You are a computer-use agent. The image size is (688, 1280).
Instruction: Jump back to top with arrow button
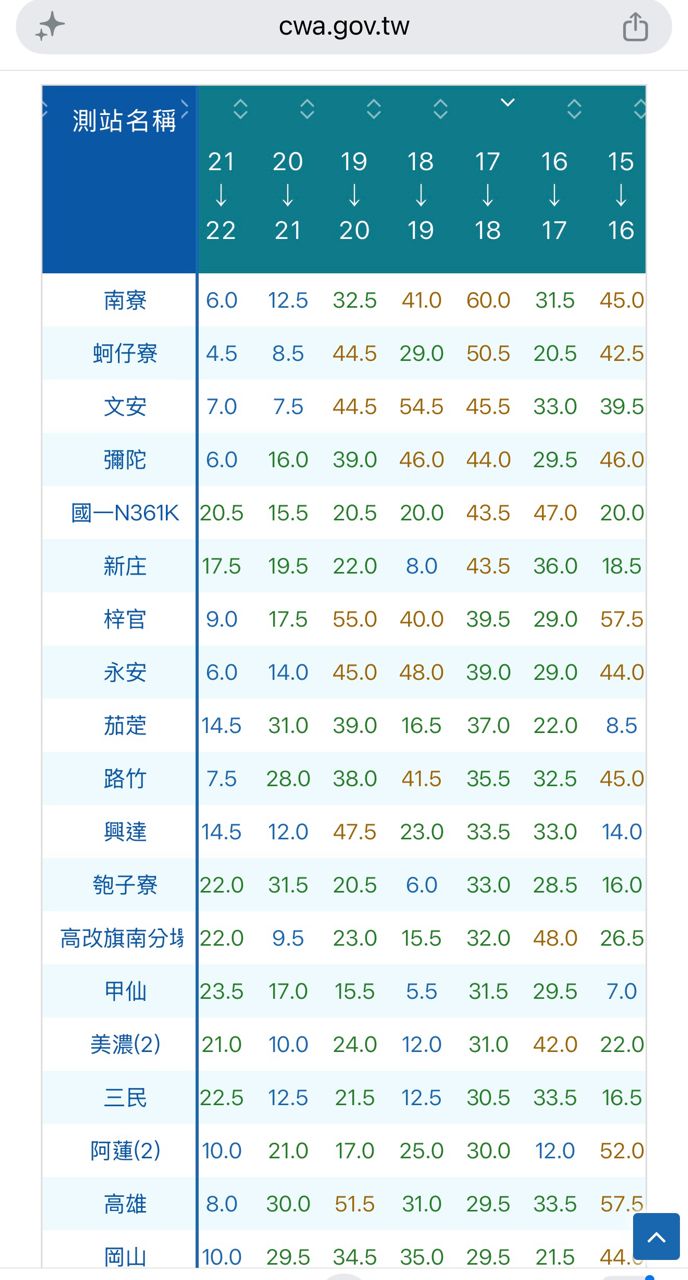click(x=657, y=1237)
